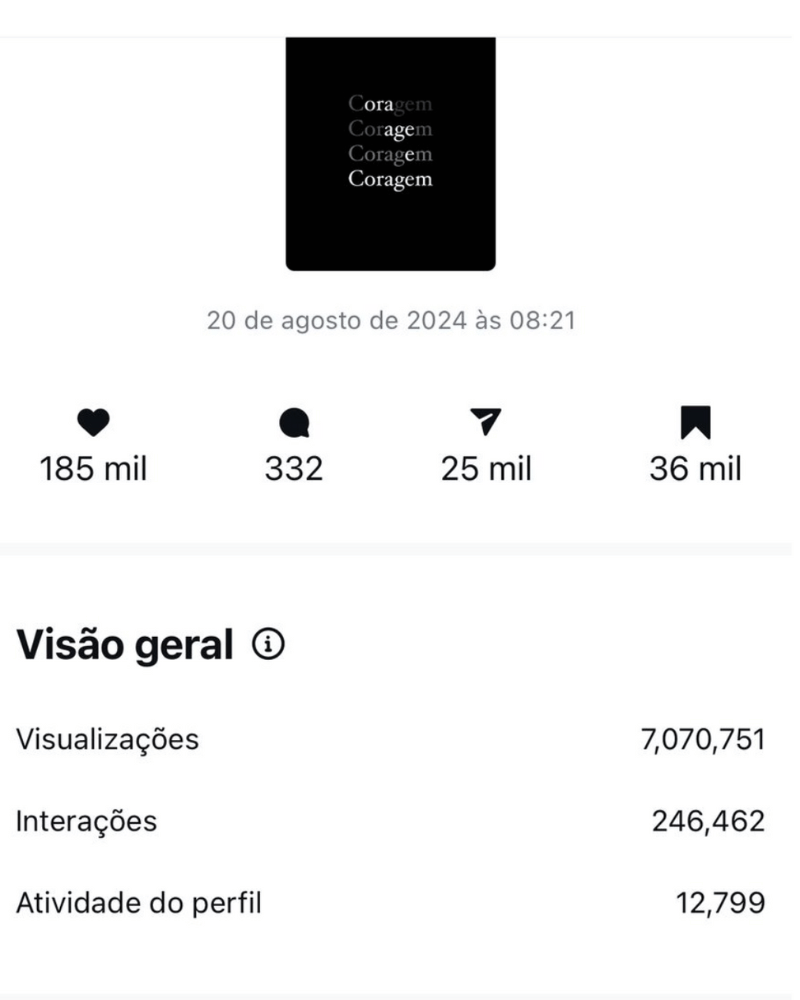Tap the info icon beside Visão geral
The width and height of the screenshot is (800, 1000).
[269, 646]
